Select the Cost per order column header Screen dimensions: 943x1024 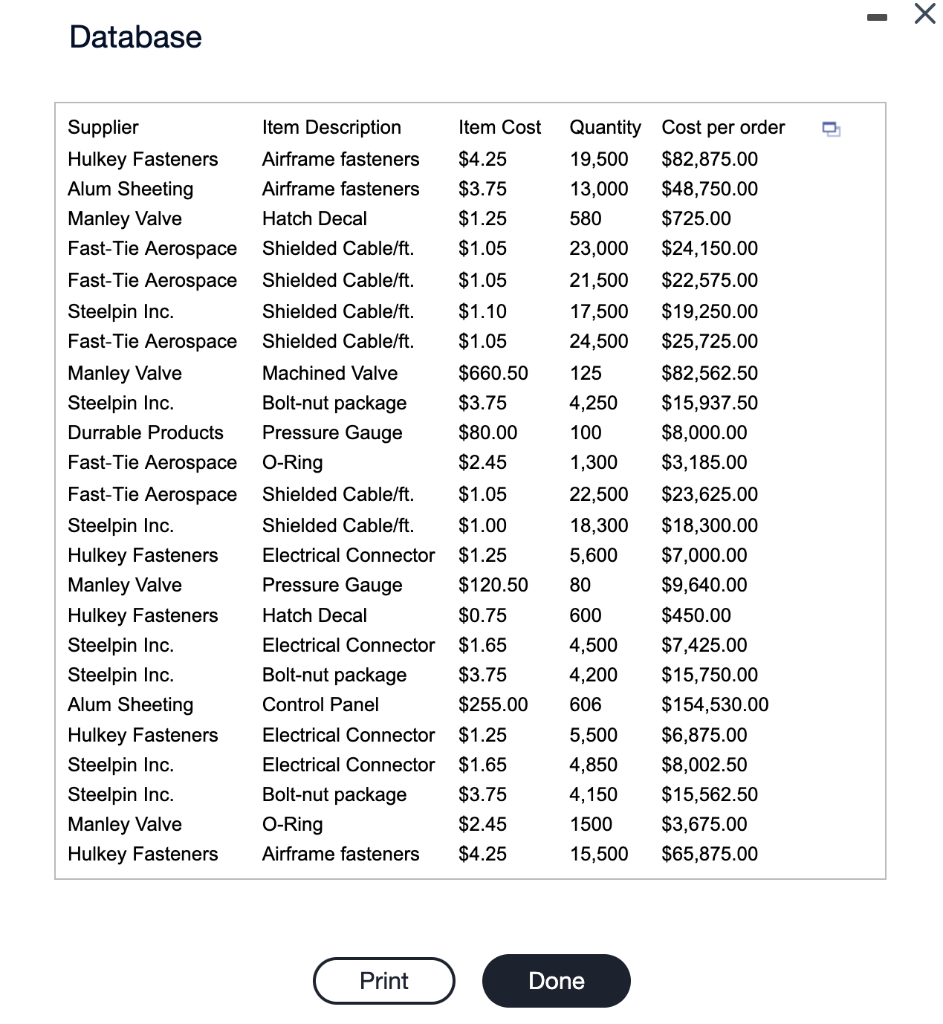point(722,127)
